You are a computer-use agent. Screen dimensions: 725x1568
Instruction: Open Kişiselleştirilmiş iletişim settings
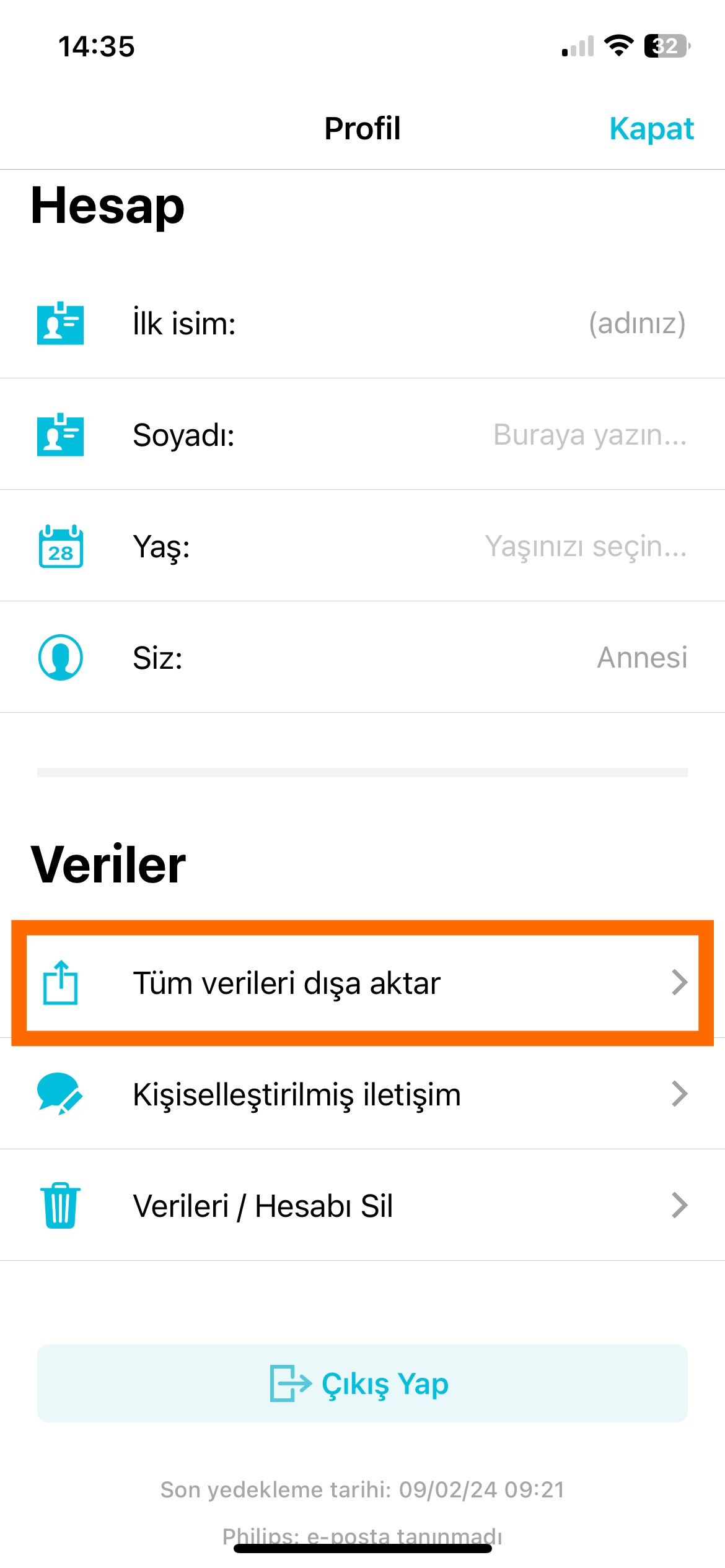coord(362,1094)
